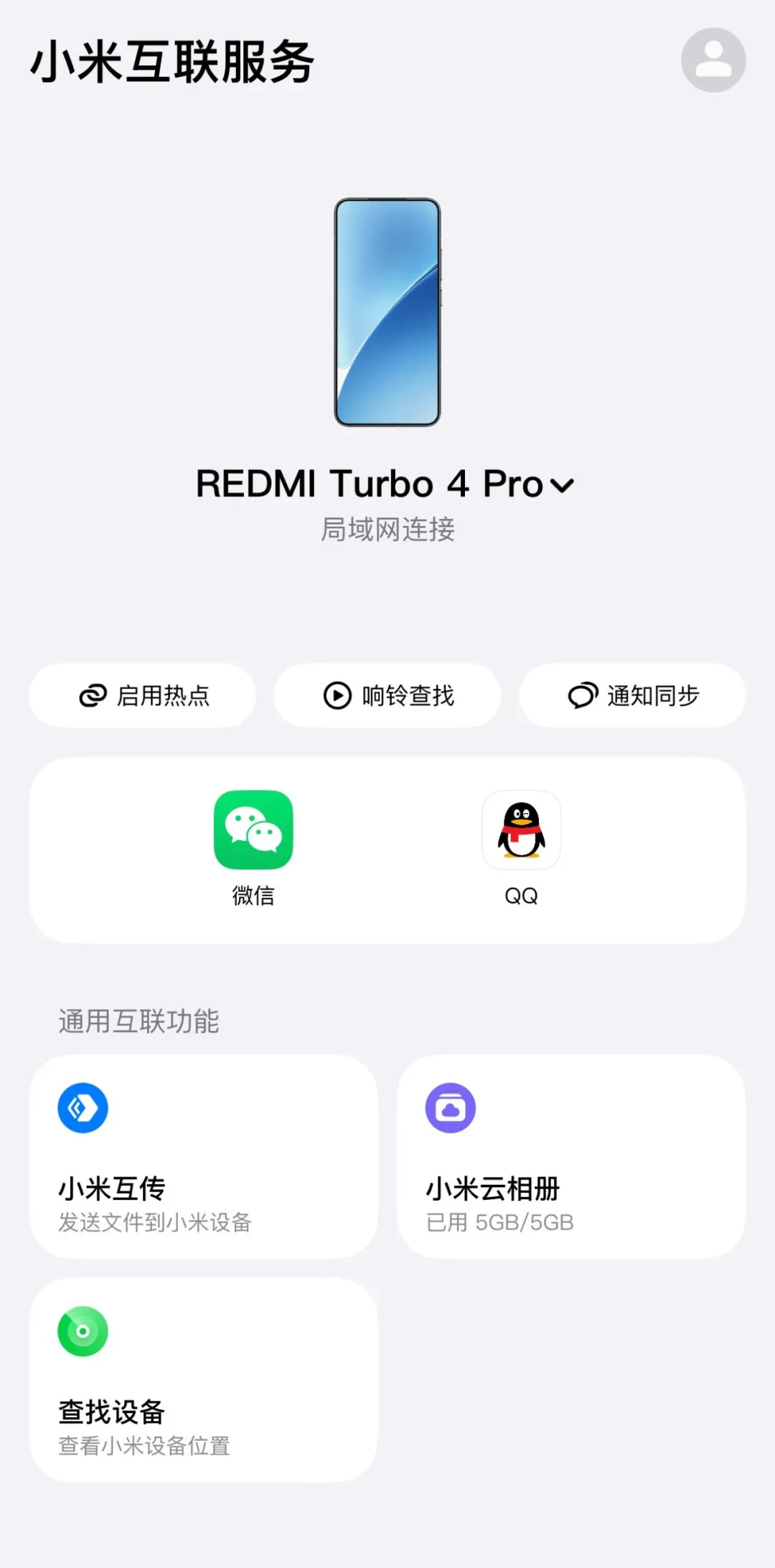Launch the QQ app icon
775x1568 pixels.
(521, 830)
